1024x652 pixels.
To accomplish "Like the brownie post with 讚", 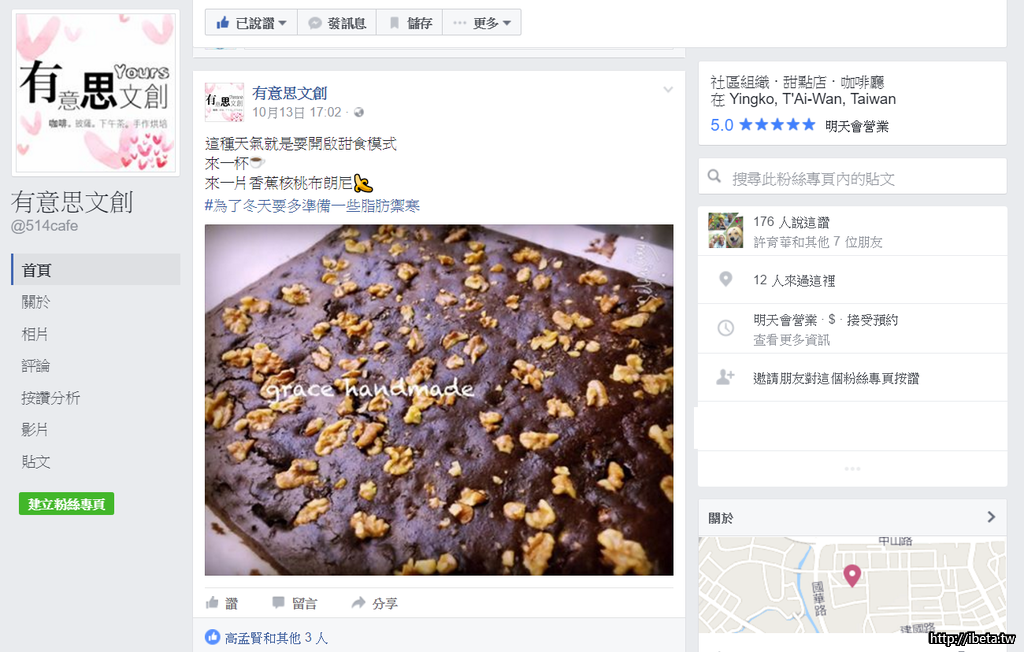I will pos(222,603).
